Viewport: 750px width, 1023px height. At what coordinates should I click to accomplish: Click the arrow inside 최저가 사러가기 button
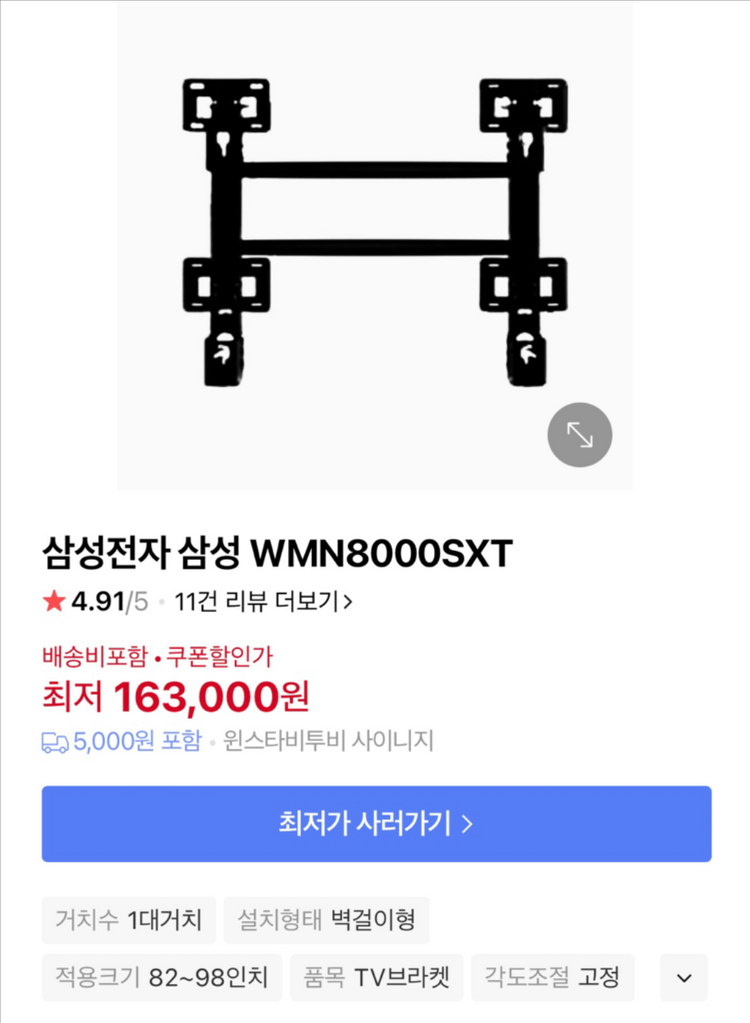(x=467, y=823)
